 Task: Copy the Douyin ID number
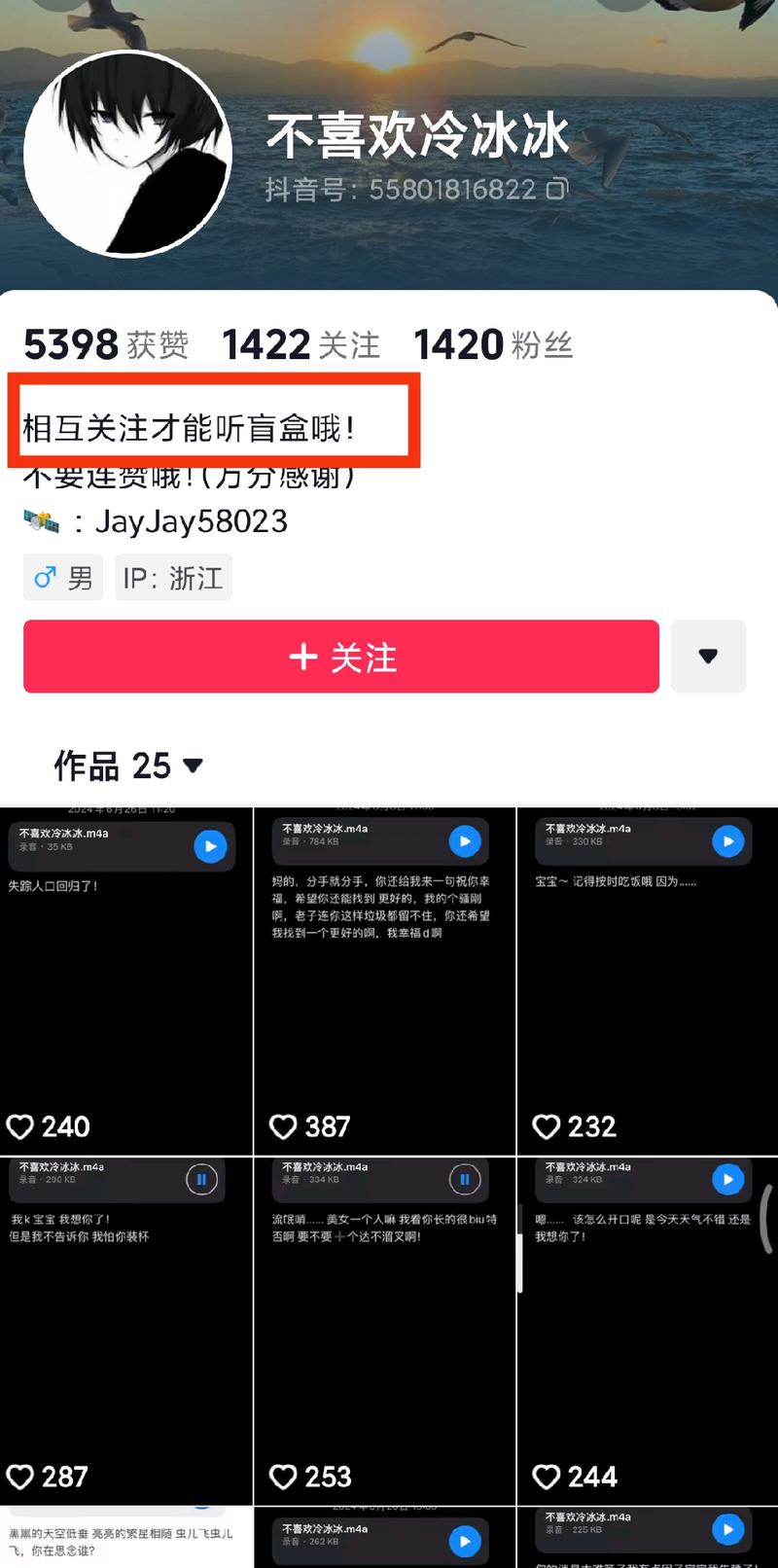click(x=556, y=189)
